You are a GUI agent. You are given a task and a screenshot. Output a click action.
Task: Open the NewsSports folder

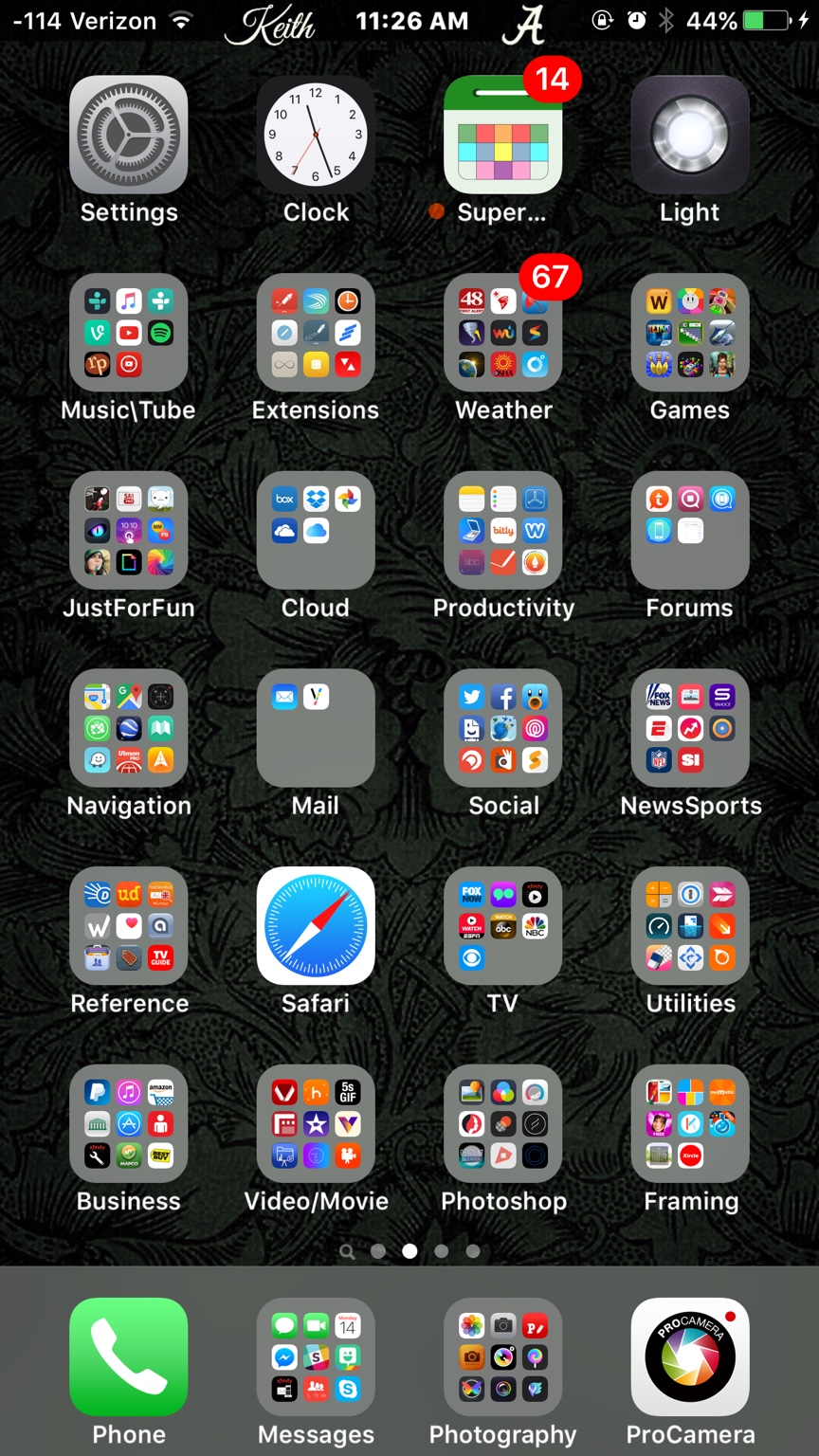690,728
